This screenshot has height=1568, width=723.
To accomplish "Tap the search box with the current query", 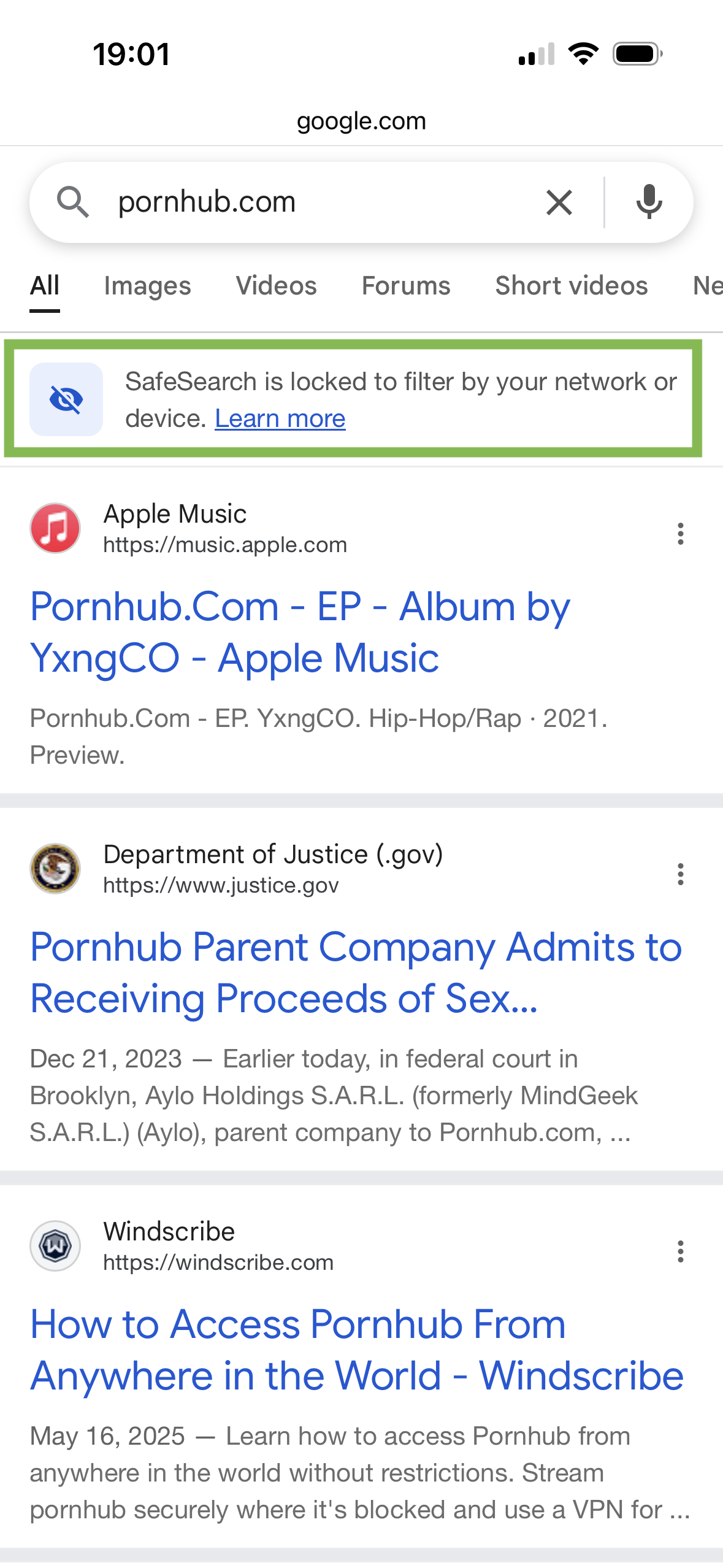I will click(x=319, y=202).
